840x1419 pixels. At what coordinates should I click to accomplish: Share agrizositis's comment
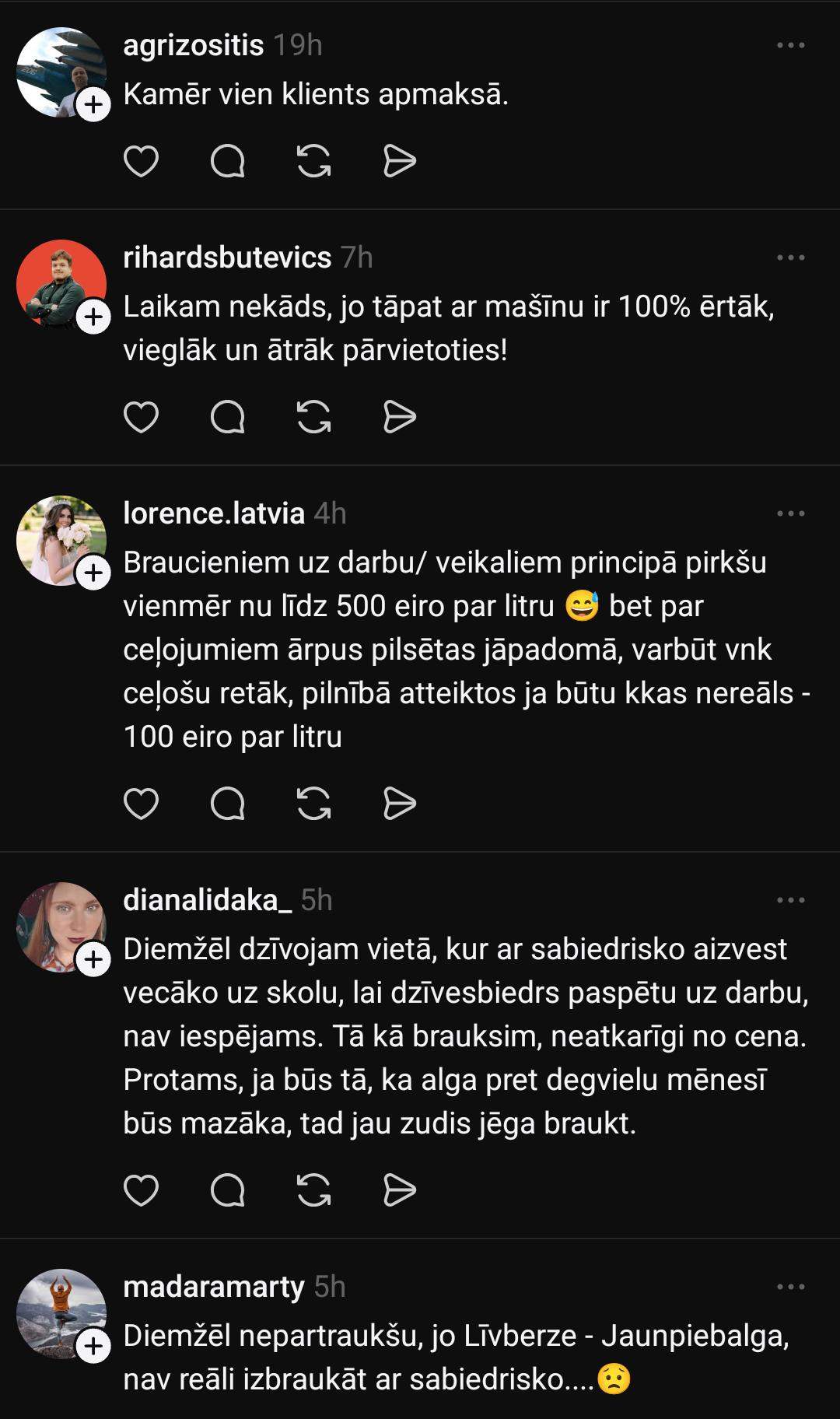click(x=400, y=162)
